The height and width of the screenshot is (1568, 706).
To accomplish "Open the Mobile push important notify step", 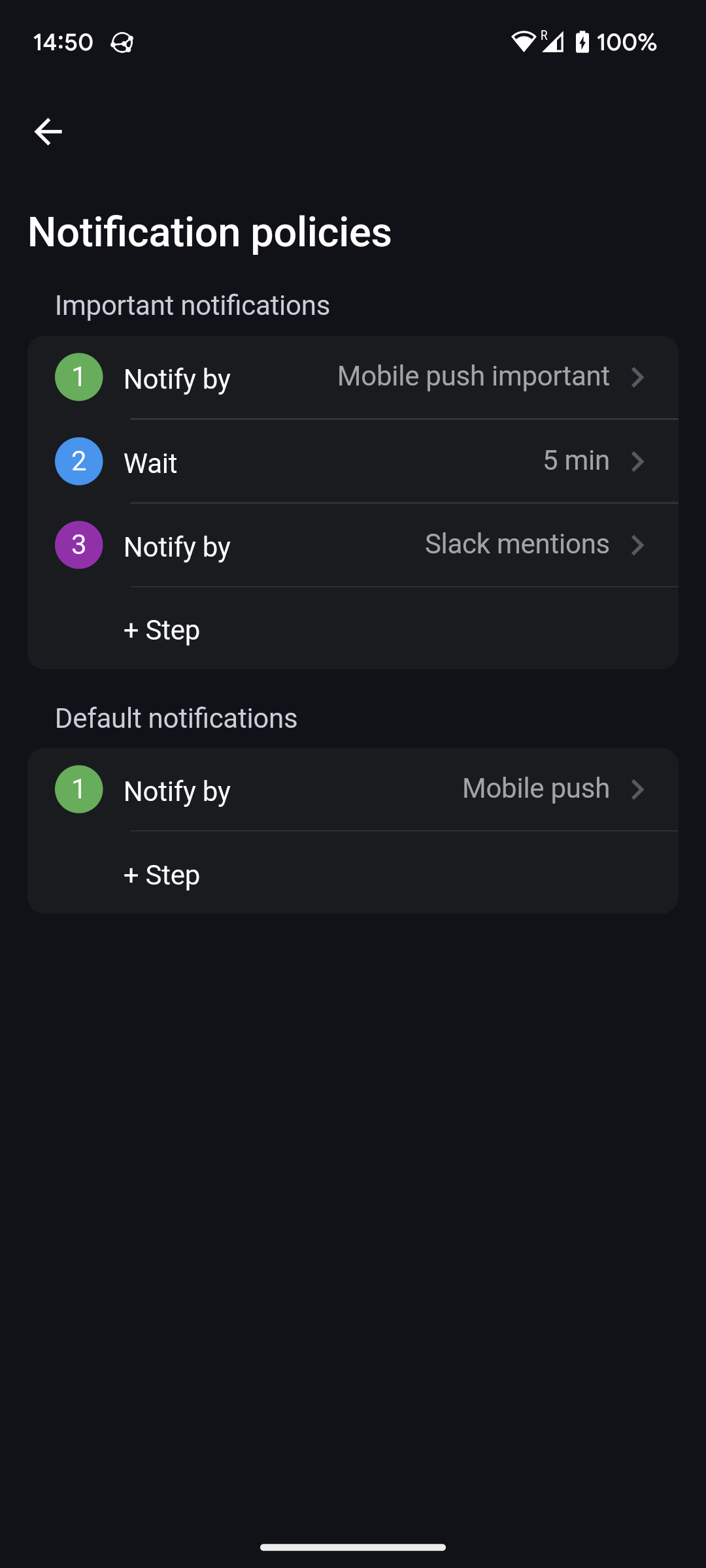I will click(353, 378).
